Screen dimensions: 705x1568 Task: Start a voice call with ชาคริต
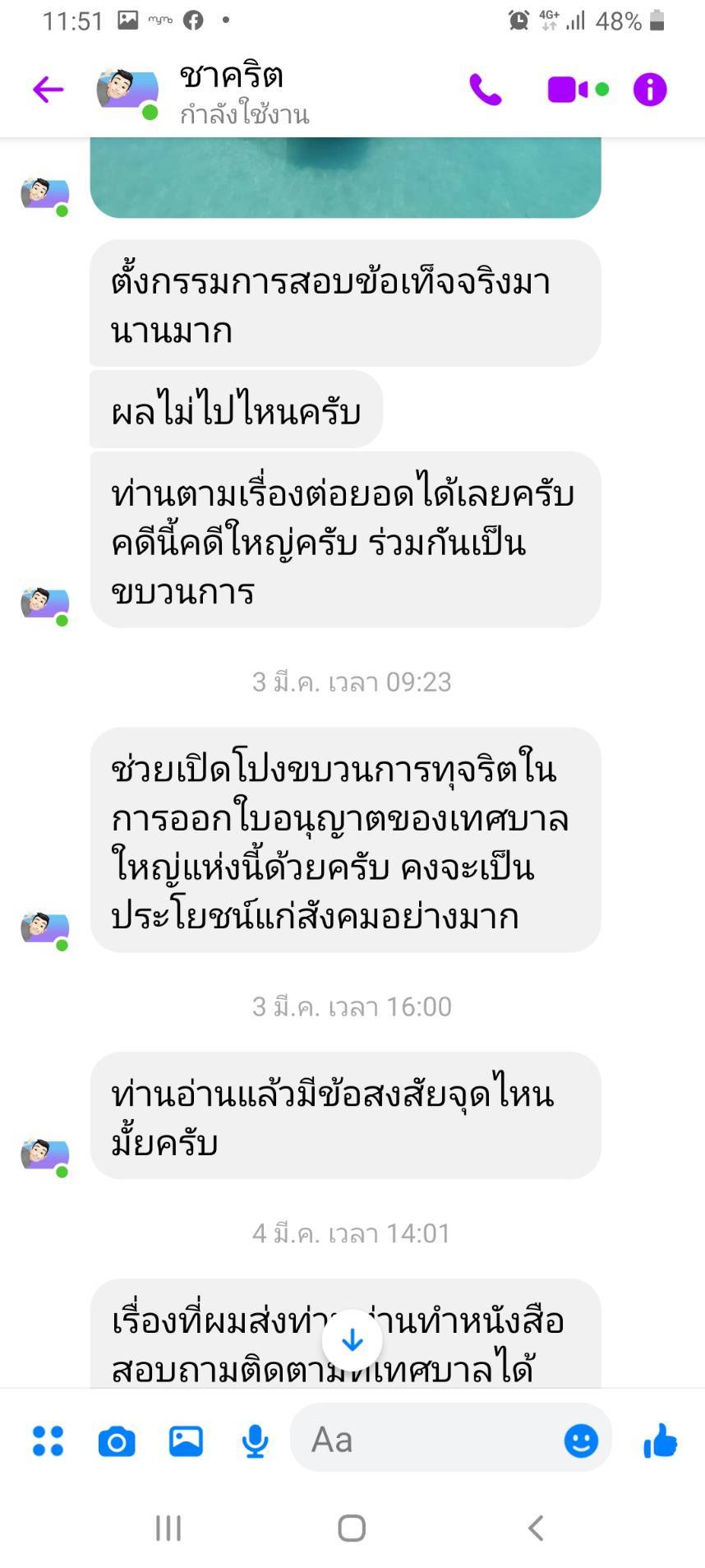485,90
